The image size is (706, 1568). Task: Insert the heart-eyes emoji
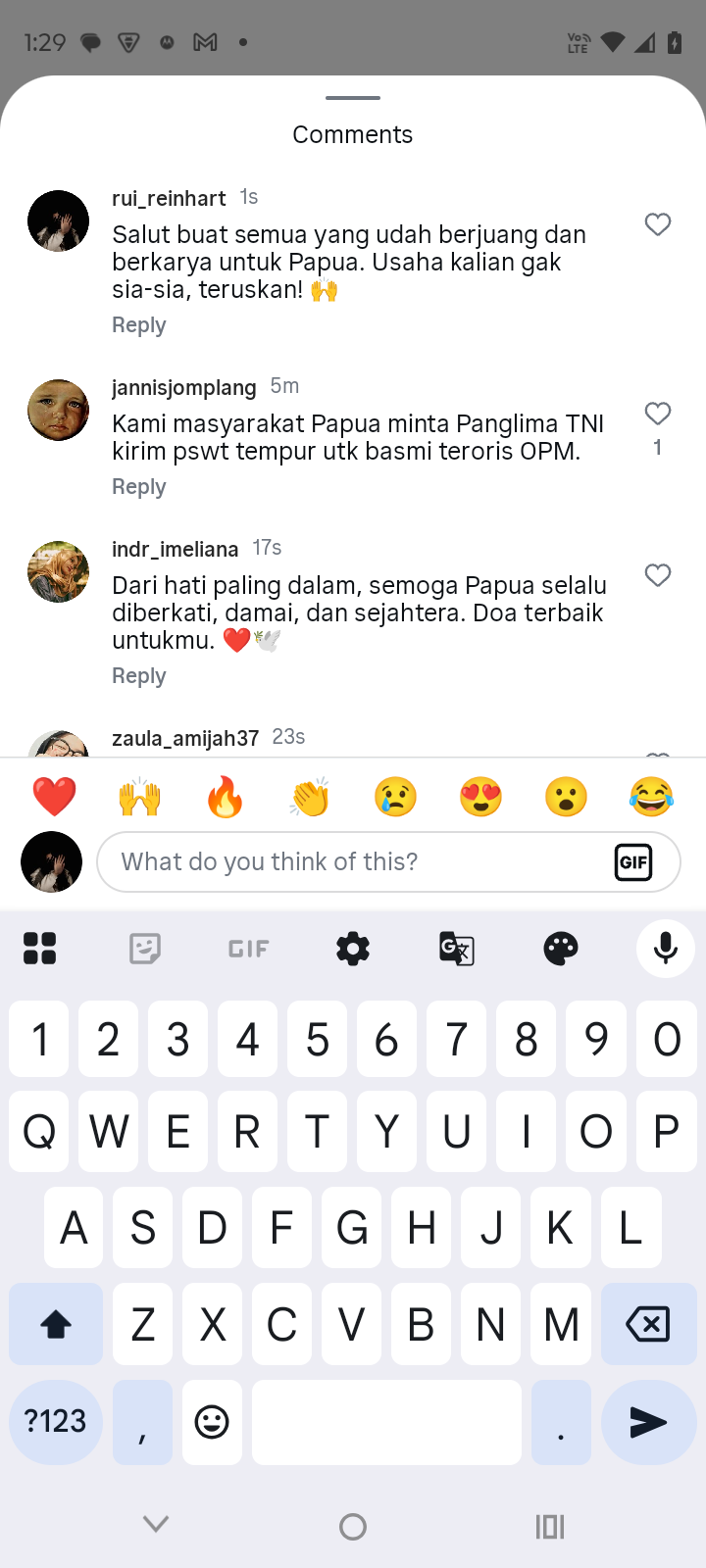pos(480,797)
